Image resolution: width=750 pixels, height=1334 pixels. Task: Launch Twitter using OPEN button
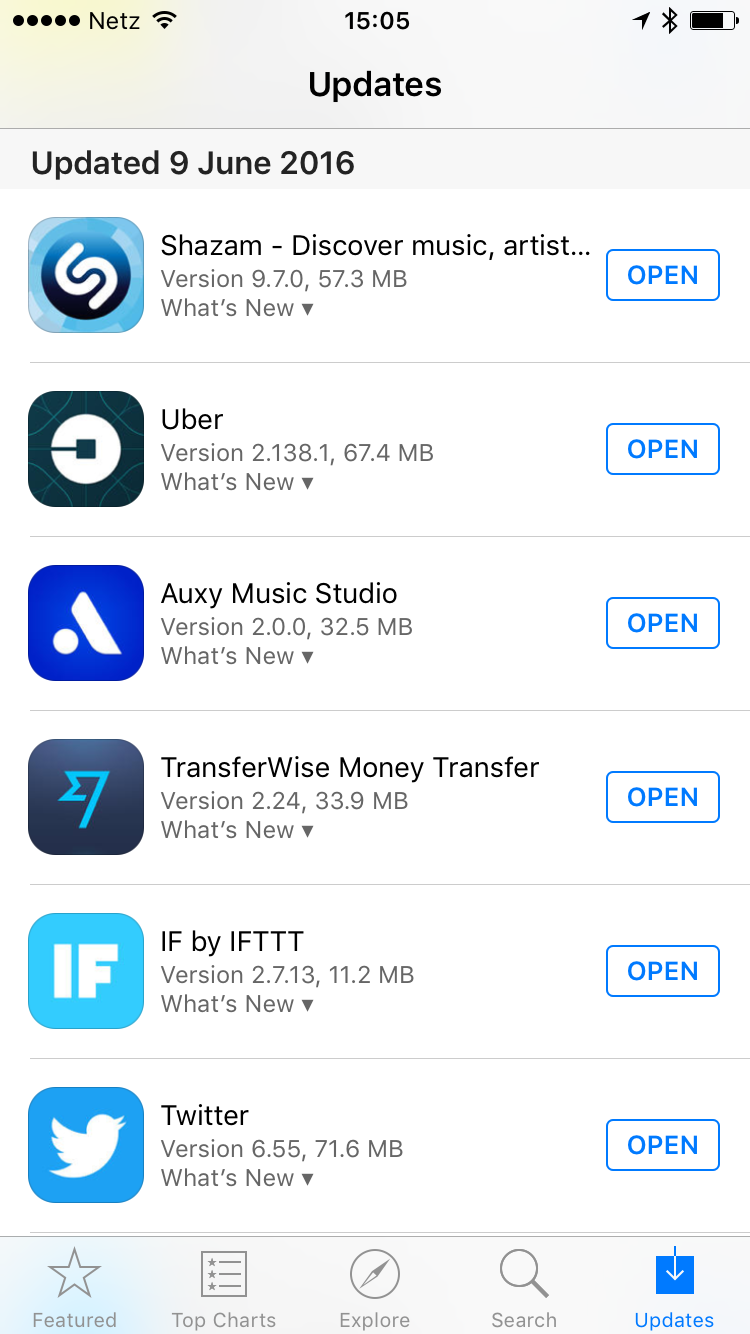662,1145
